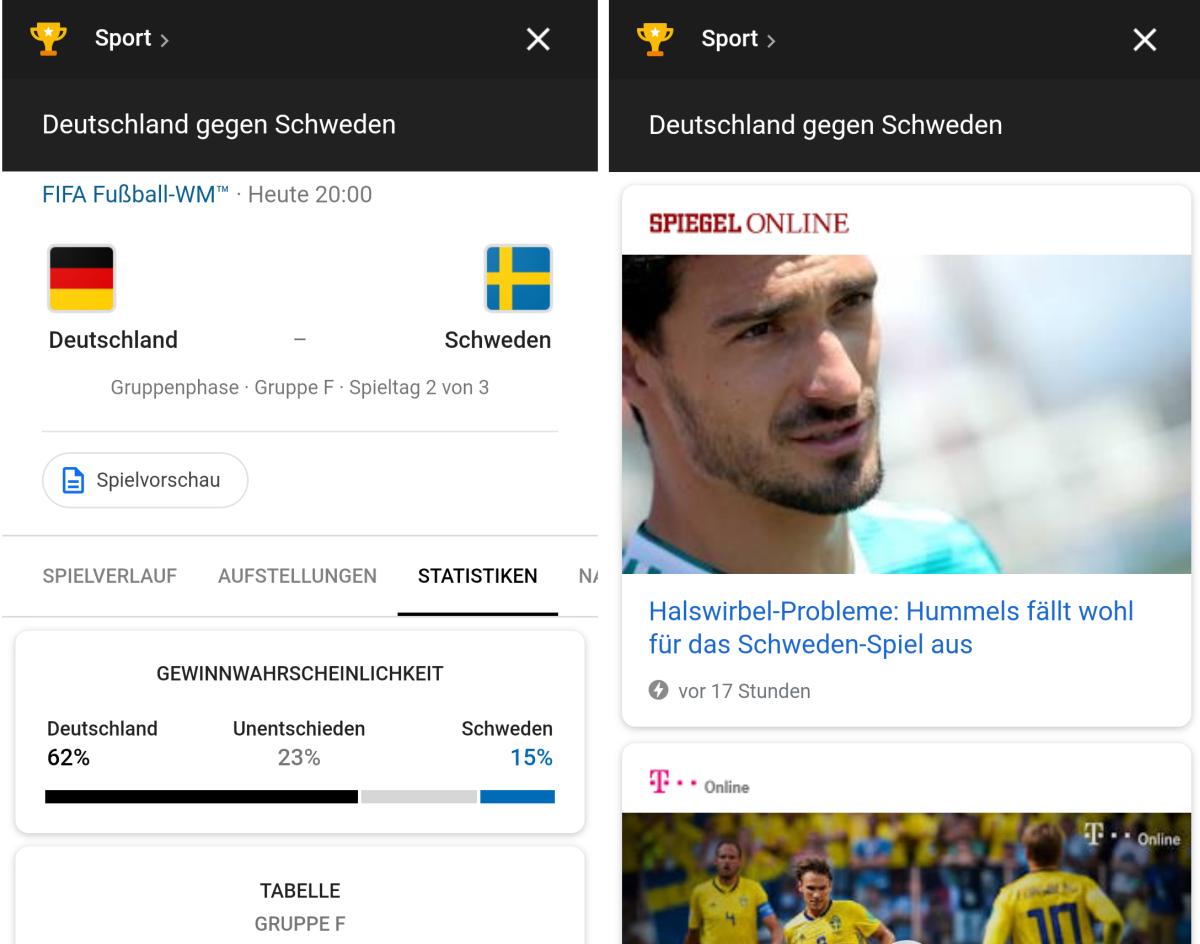
Task: Open the Spielvorschau match preview
Action: [145, 480]
